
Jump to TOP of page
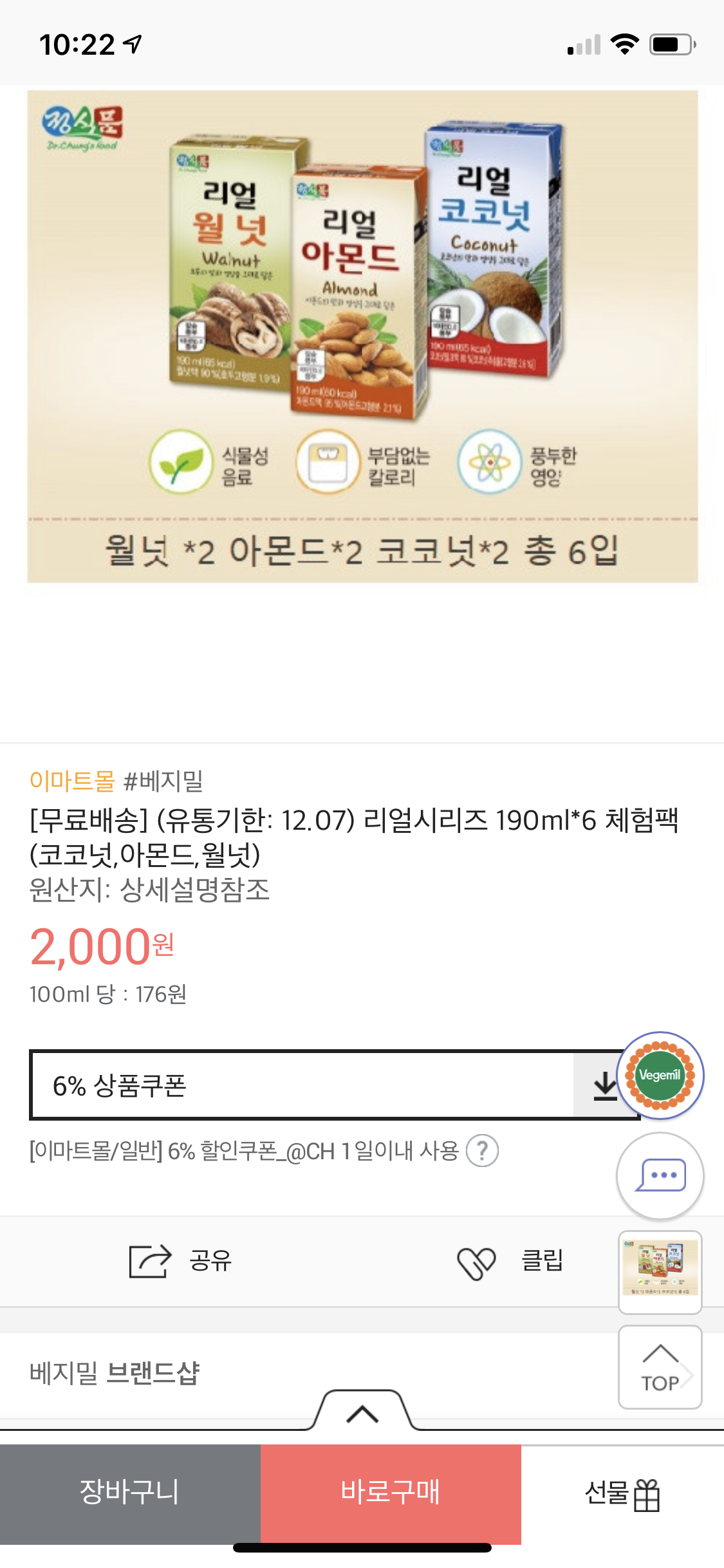coord(660,1367)
